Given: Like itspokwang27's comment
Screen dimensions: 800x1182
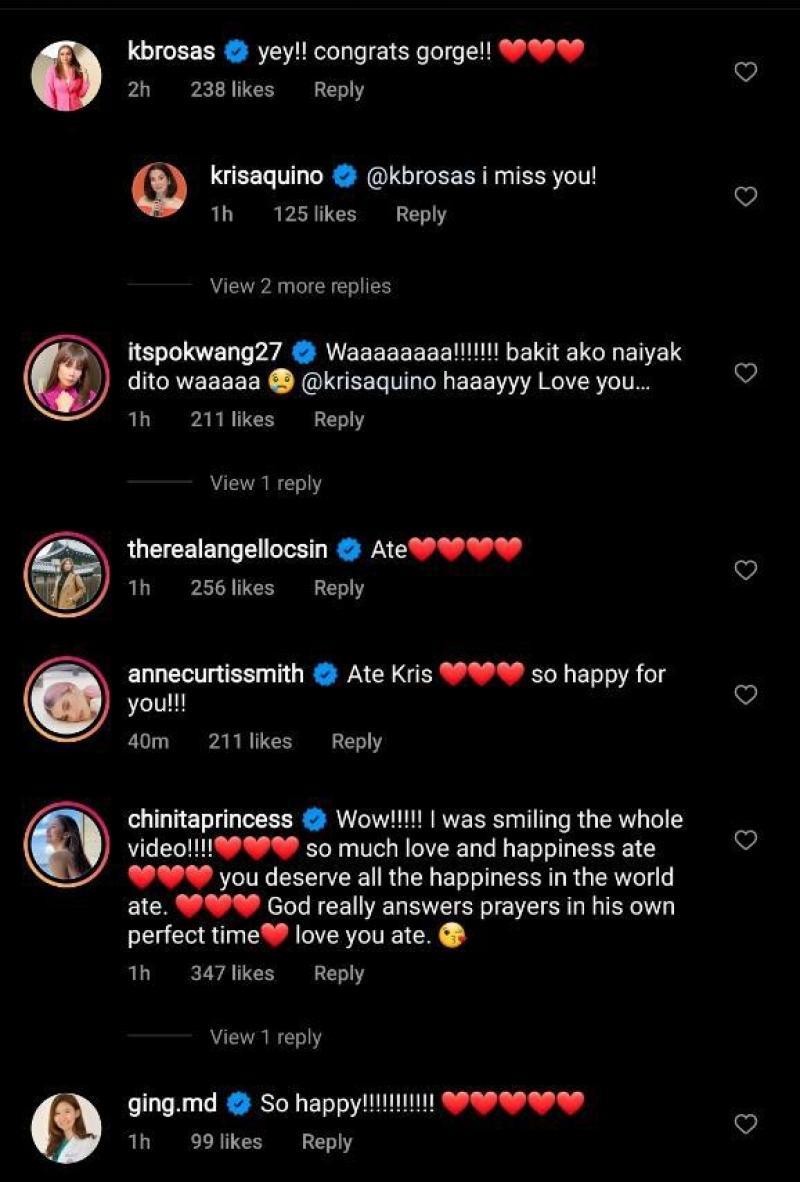Looking at the screenshot, I should pyautogui.click(x=746, y=373).
